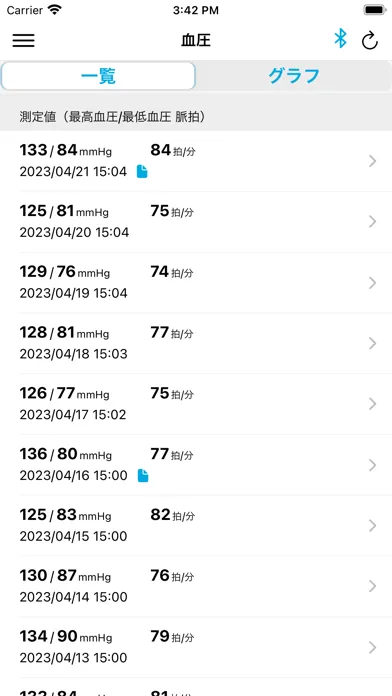Refresh the blood pressure data

click(x=369, y=41)
